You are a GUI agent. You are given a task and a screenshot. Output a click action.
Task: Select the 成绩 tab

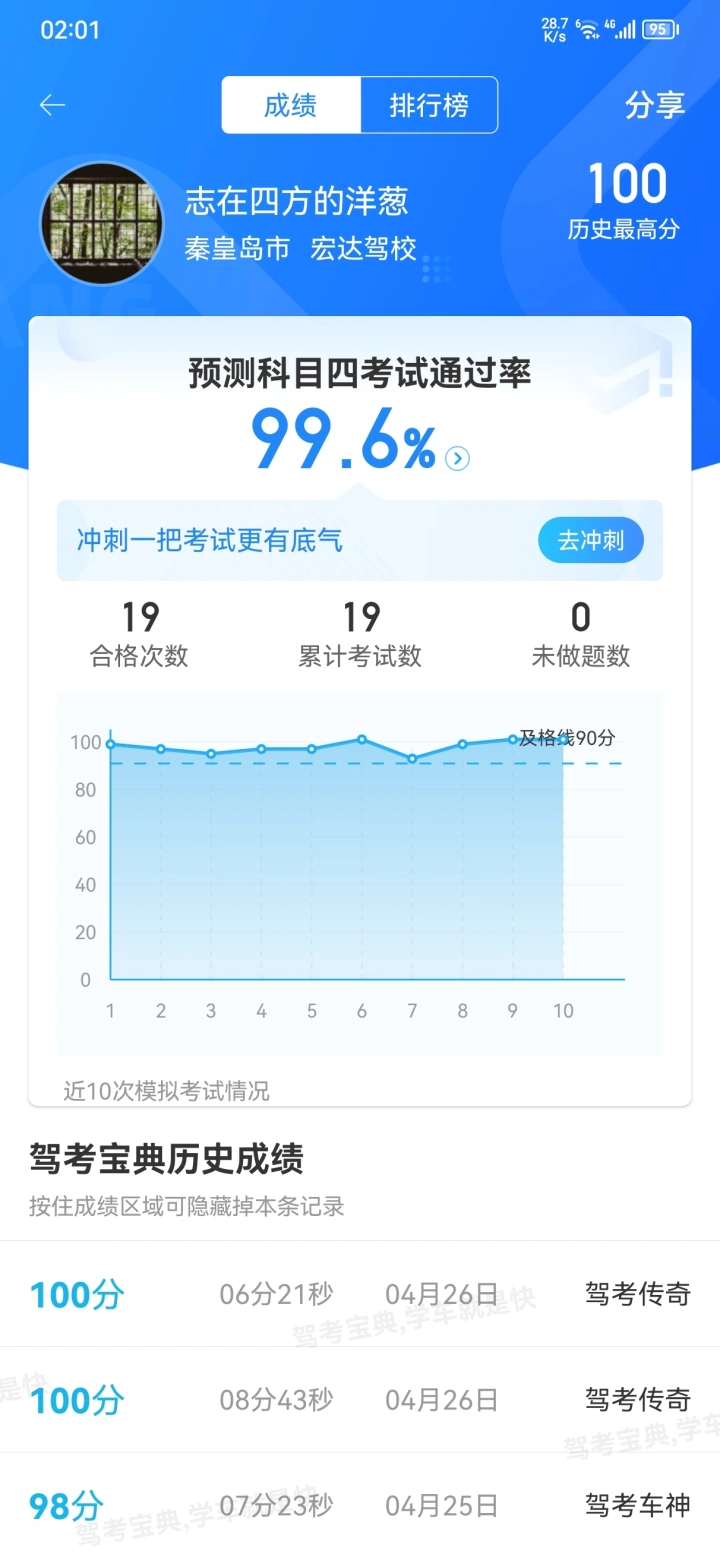(291, 105)
